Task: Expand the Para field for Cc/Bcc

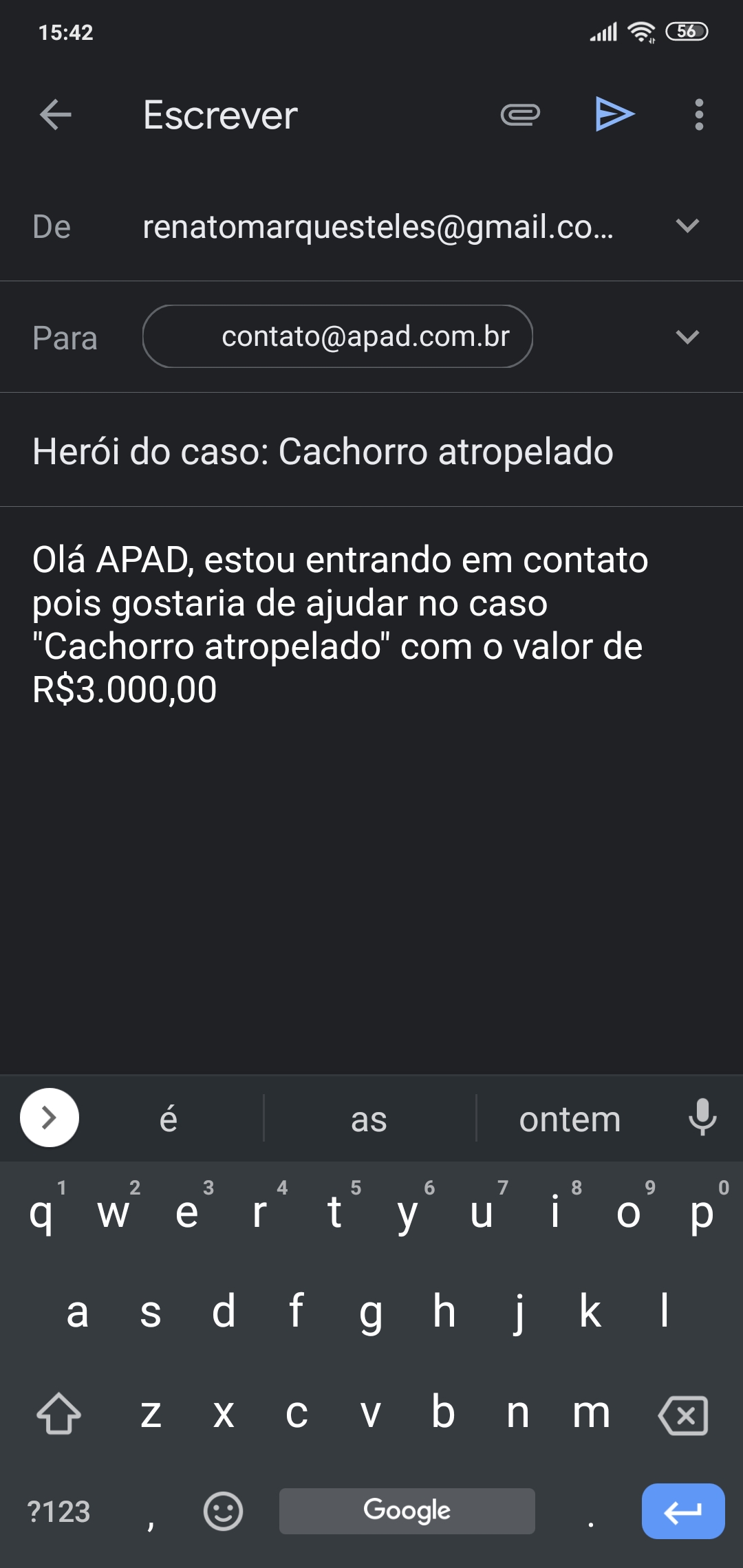Action: coord(687,337)
